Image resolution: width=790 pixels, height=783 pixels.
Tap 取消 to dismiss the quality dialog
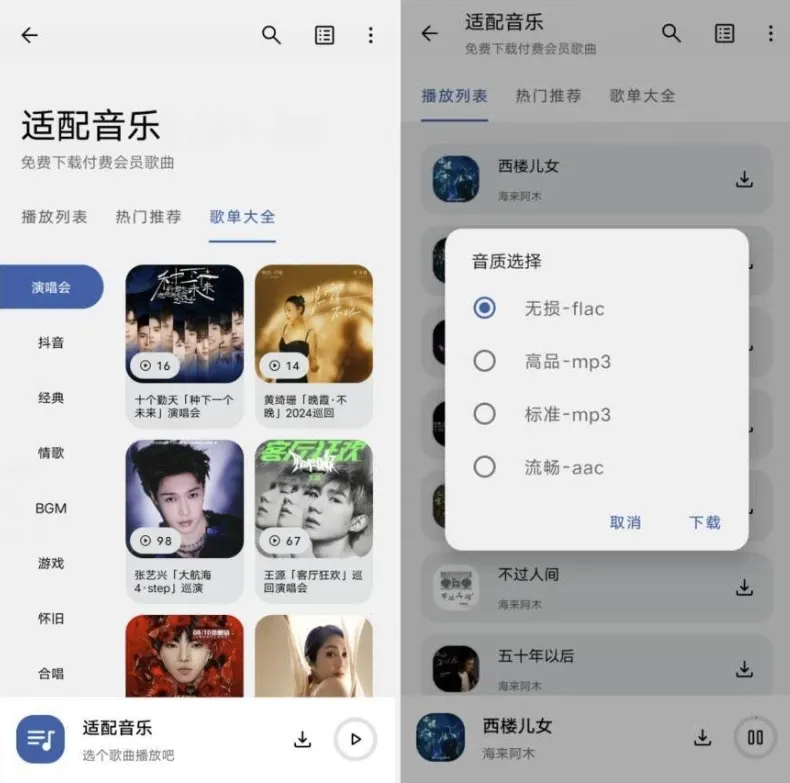pos(625,522)
